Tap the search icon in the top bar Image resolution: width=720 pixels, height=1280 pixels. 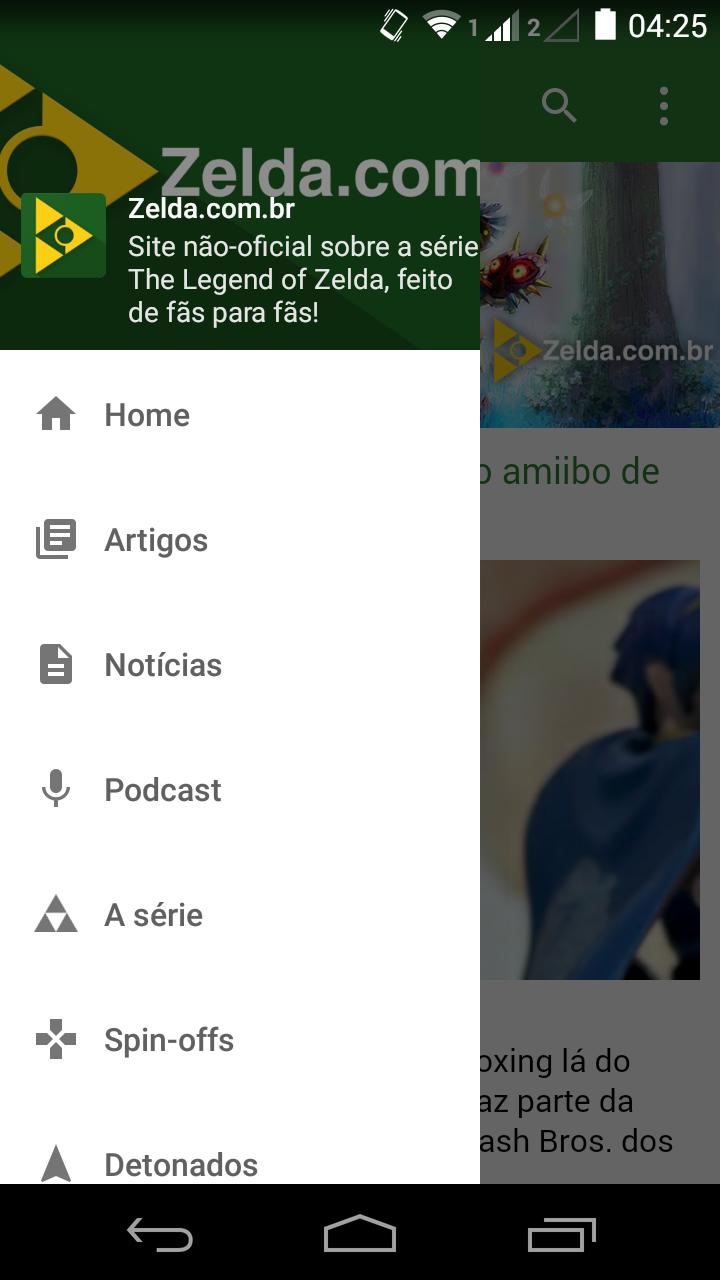click(558, 104)
